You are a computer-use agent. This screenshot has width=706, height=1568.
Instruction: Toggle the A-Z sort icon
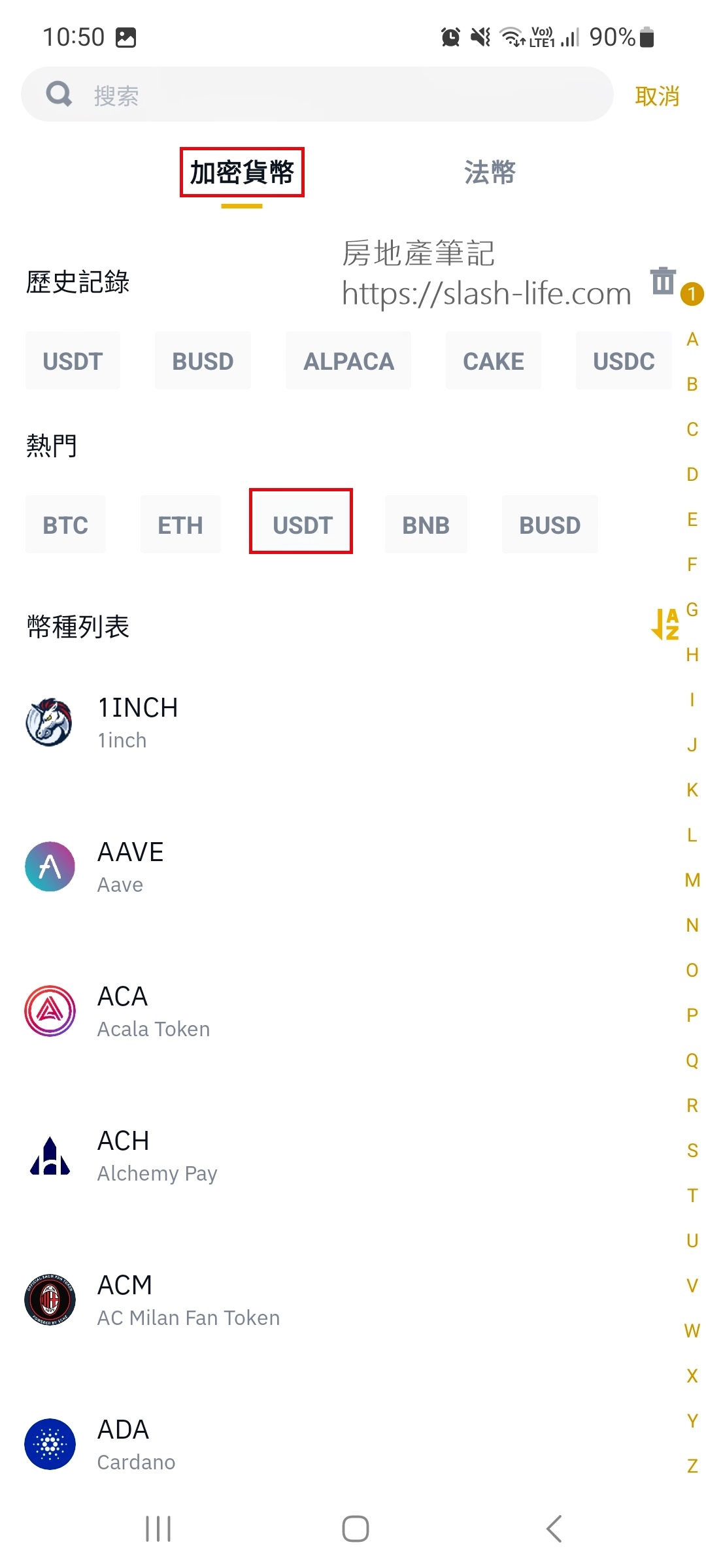[x=665, y=625]
